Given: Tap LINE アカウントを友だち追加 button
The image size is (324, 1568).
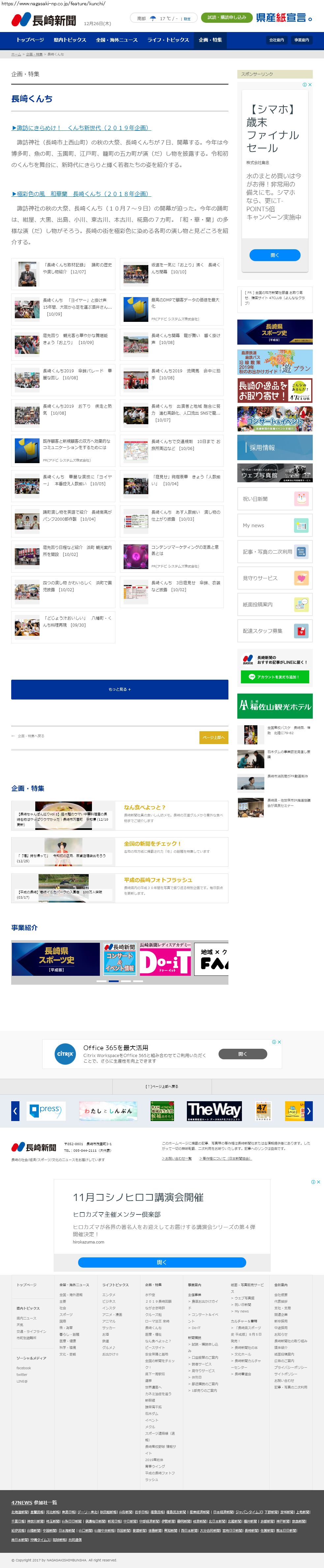Looking at the screenshot, I should pos(275,677).
